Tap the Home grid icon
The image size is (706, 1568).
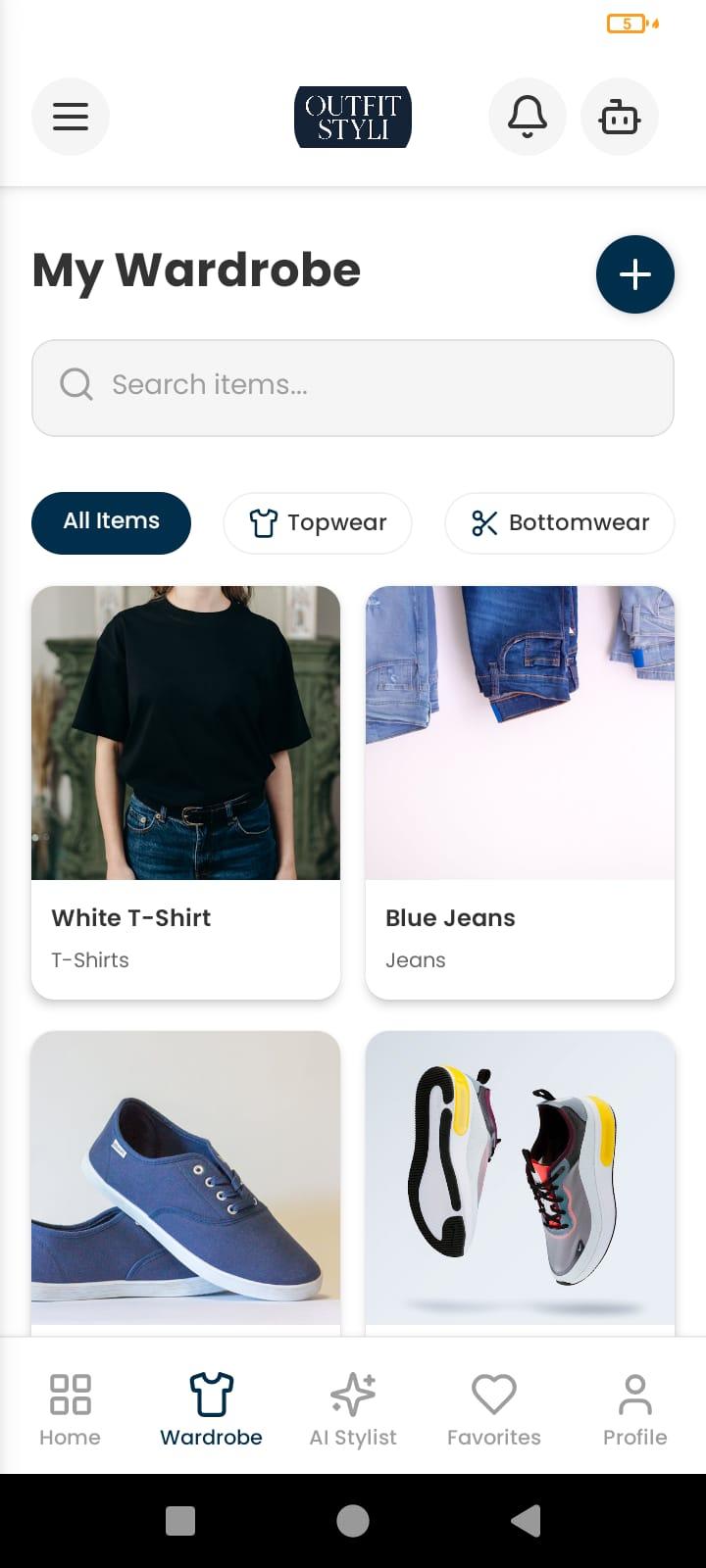[x=70, y=1391]
